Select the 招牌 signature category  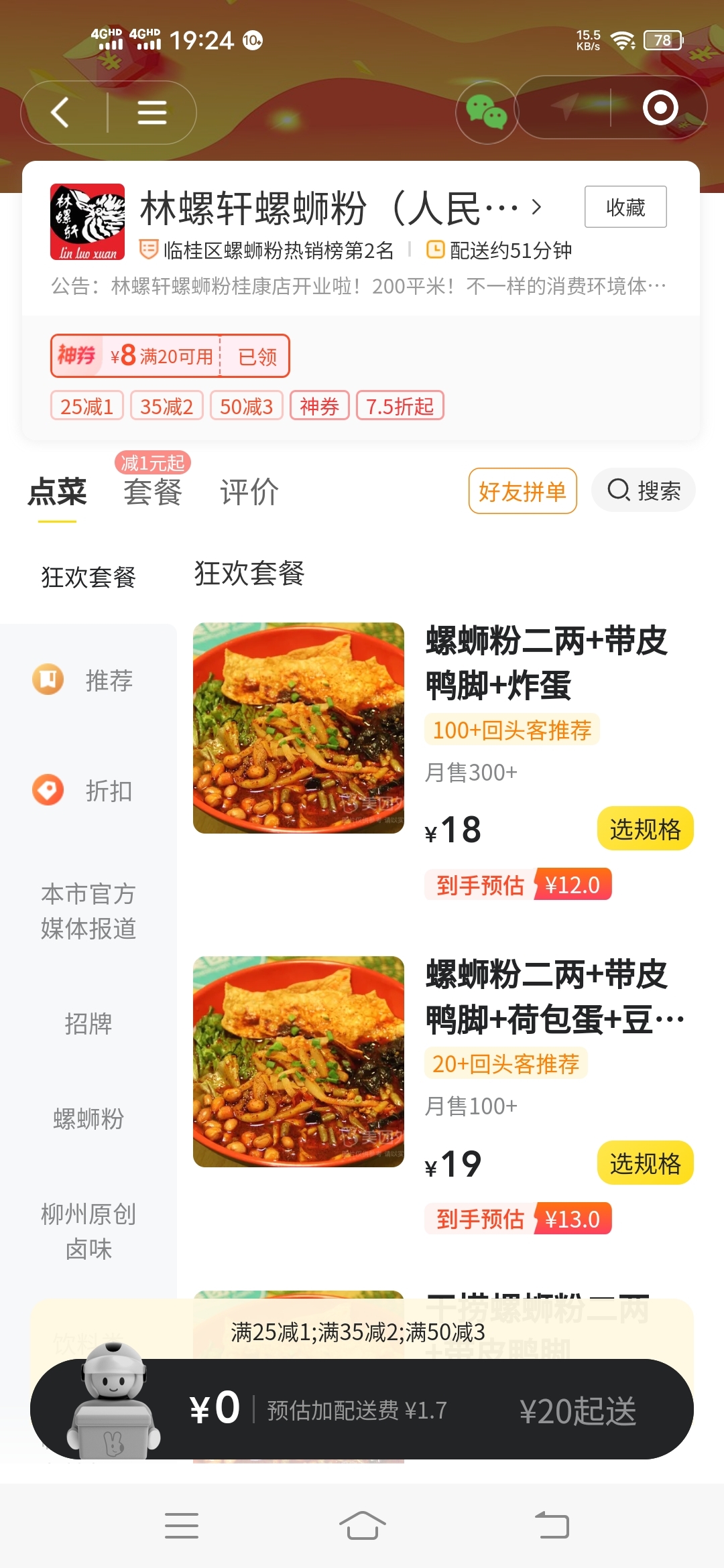[88, 1023]
